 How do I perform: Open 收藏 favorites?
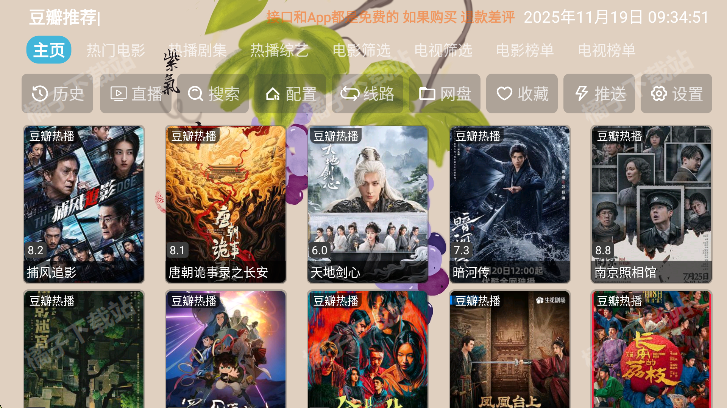[x=521, y=94]
